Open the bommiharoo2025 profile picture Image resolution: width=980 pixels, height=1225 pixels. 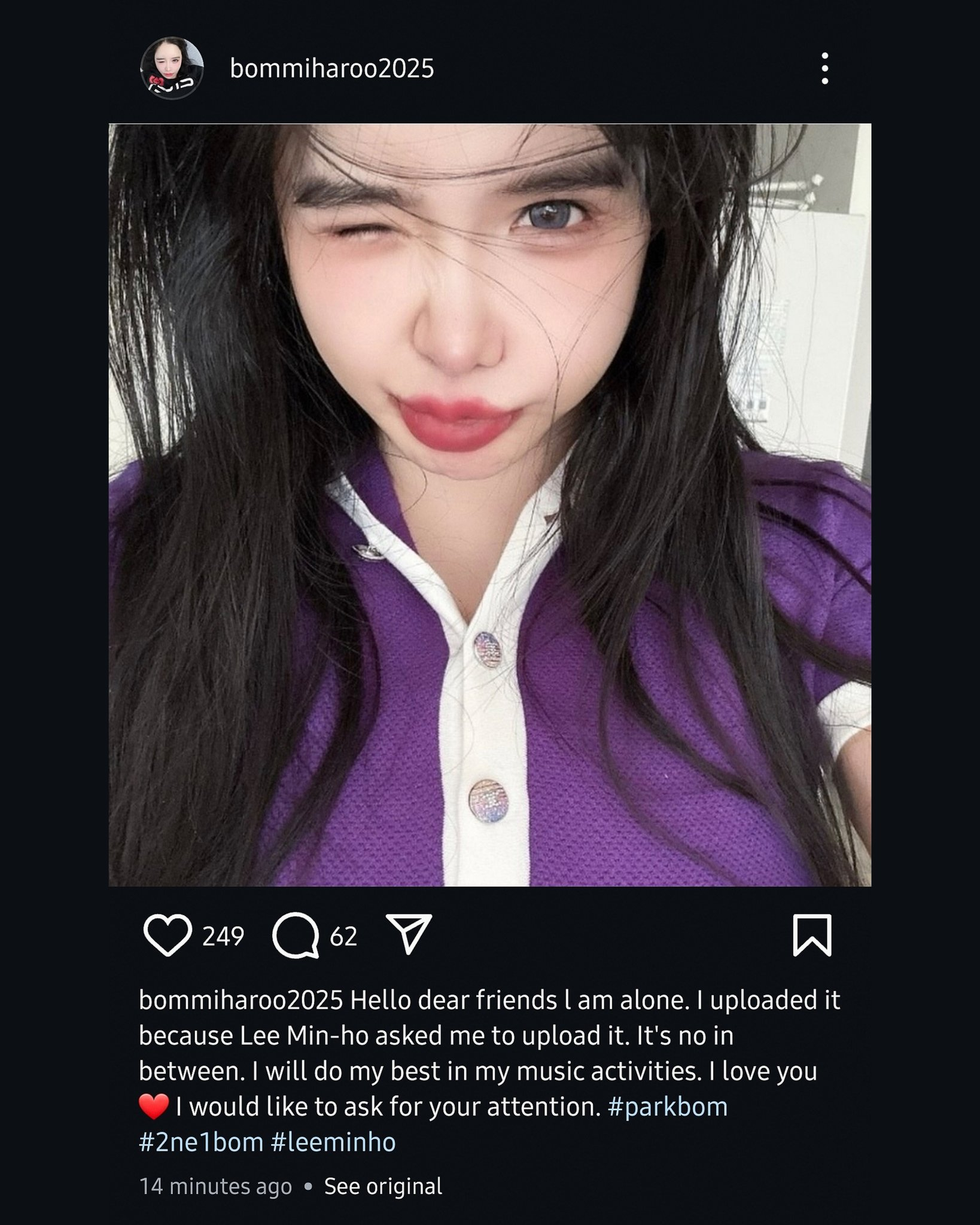pos(172,68)
